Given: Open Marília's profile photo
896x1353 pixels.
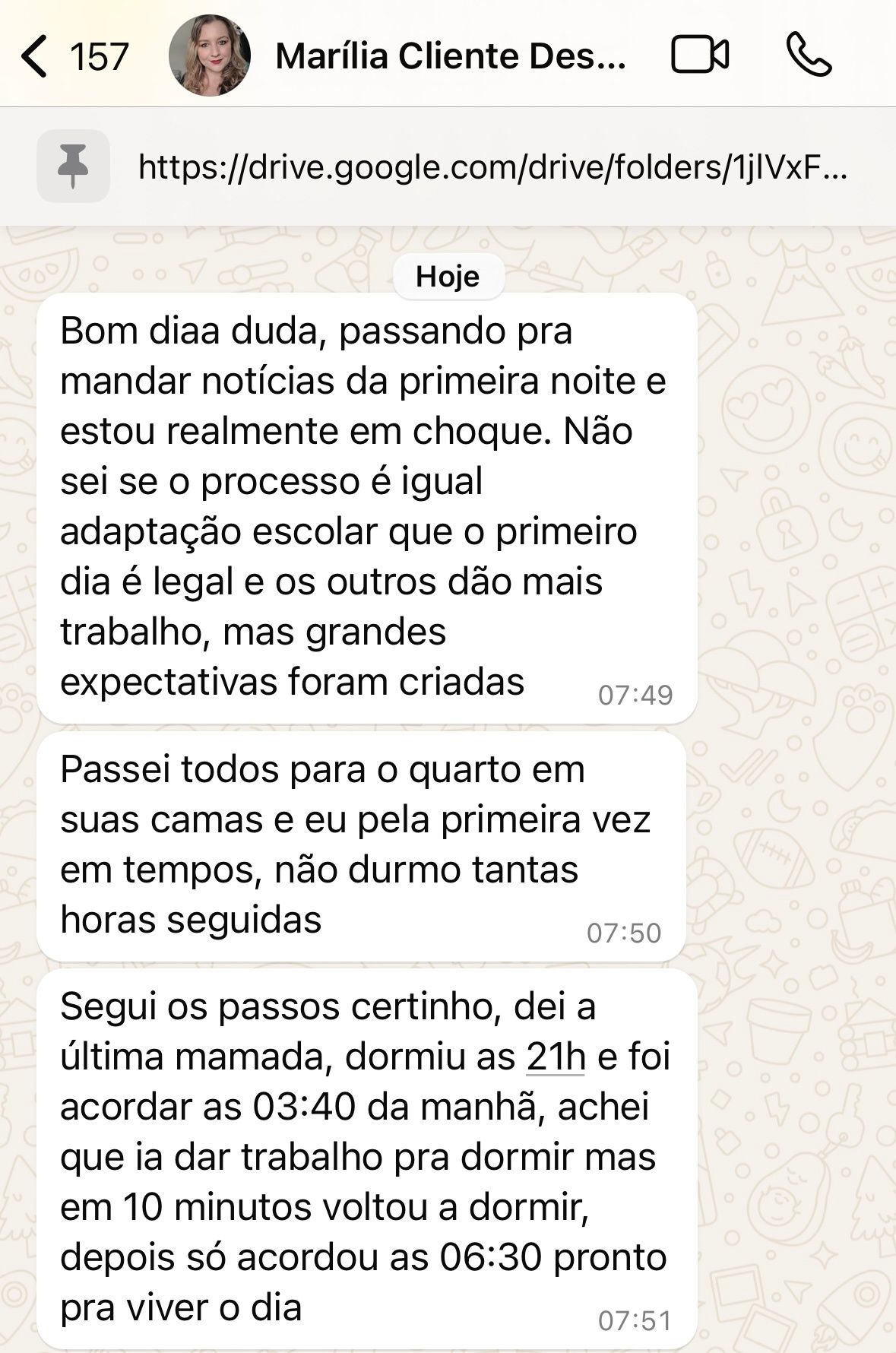Looking at the screenshot, I should [x=210, y=55].
